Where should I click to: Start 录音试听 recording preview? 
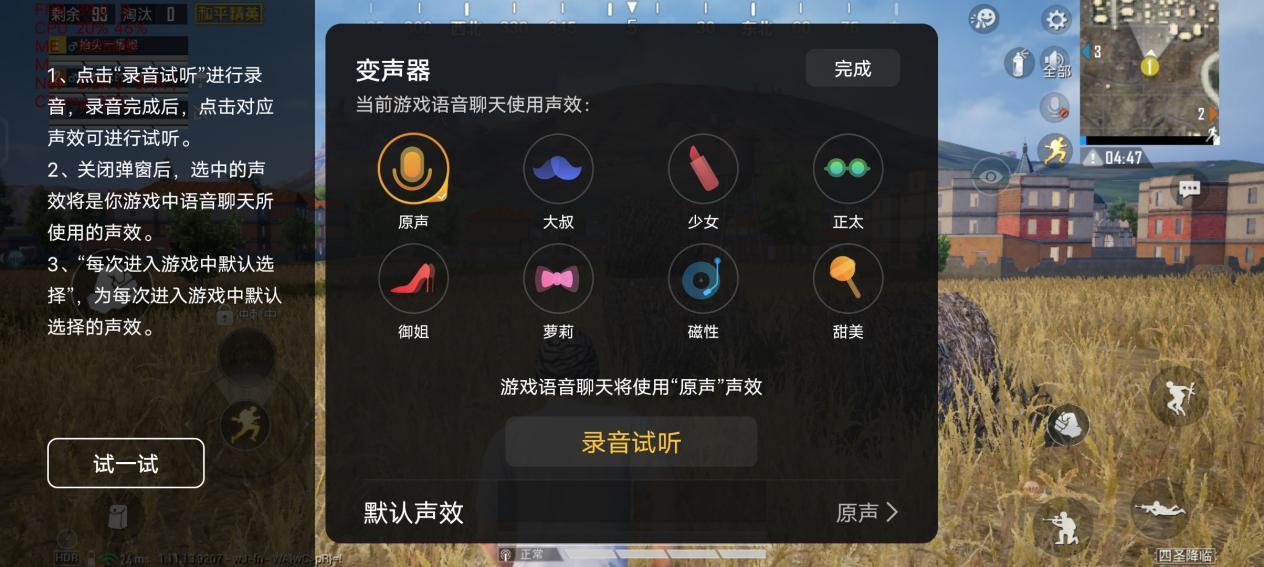click(631, 442)
